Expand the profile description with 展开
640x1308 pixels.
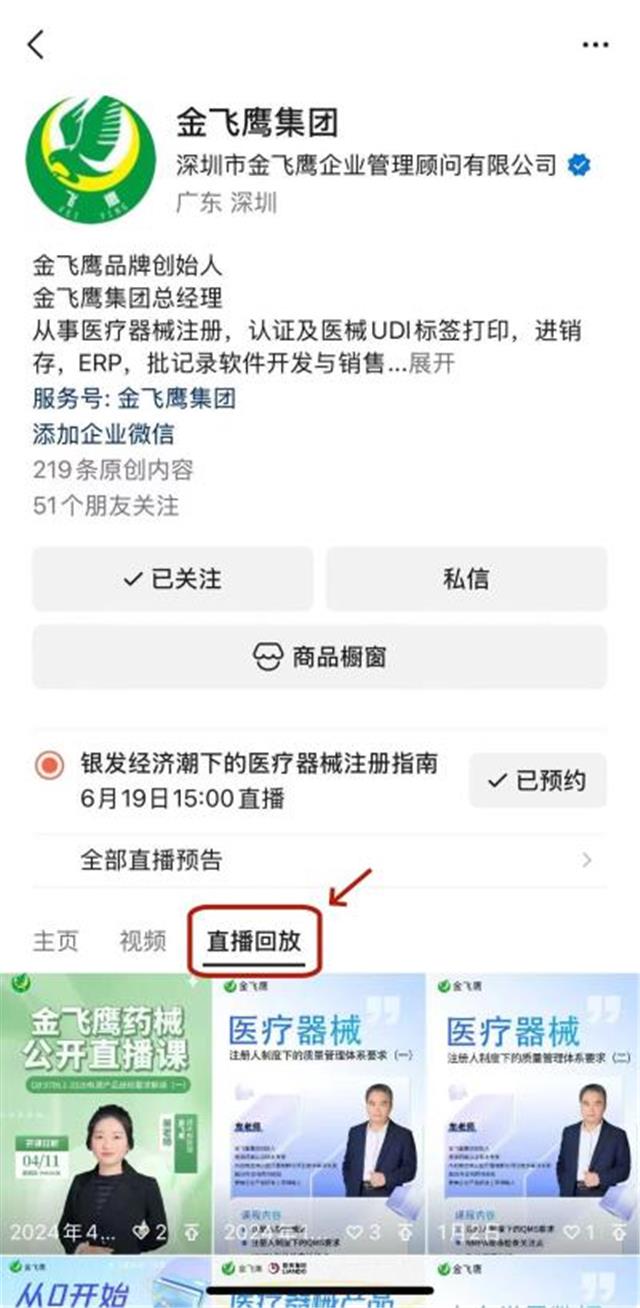(431, 363)
